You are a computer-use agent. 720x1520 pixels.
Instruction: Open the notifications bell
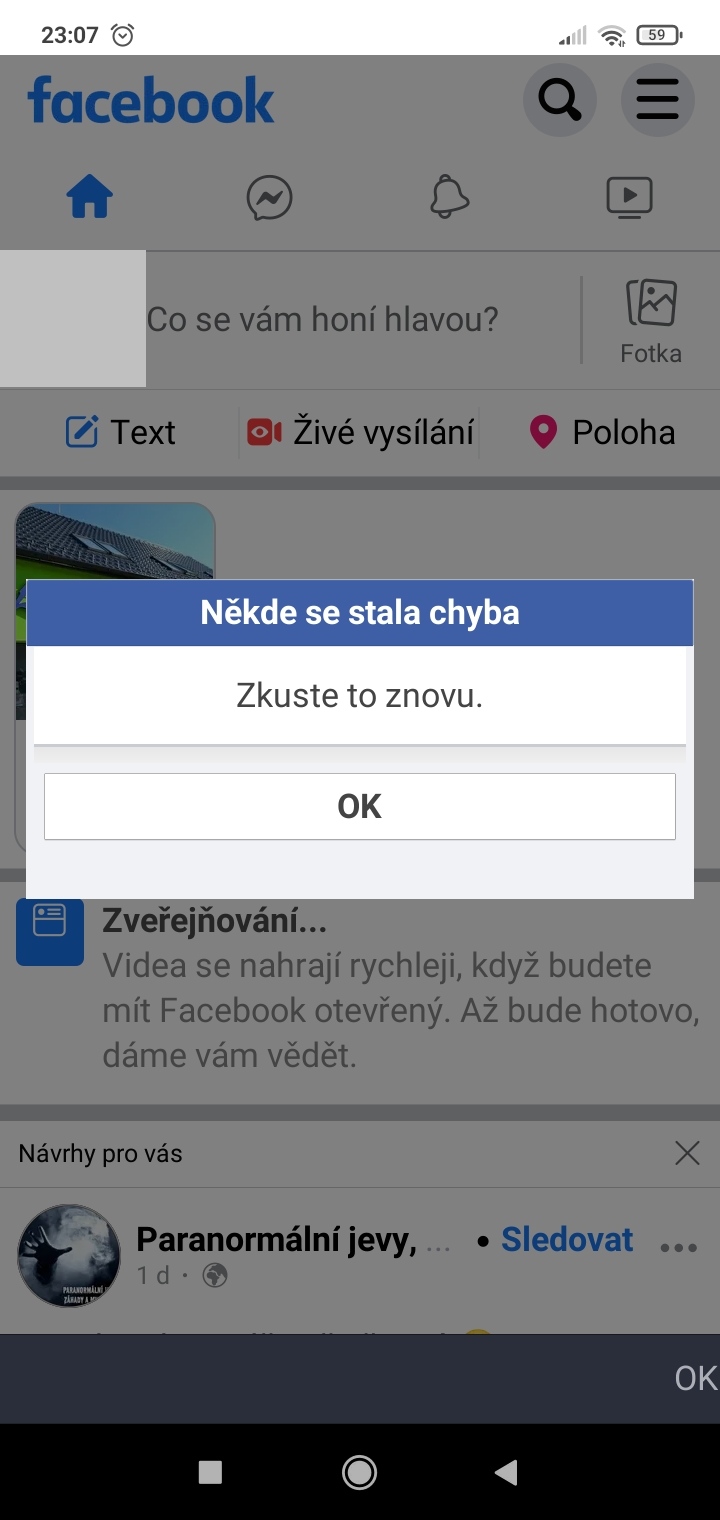[449, 197]
